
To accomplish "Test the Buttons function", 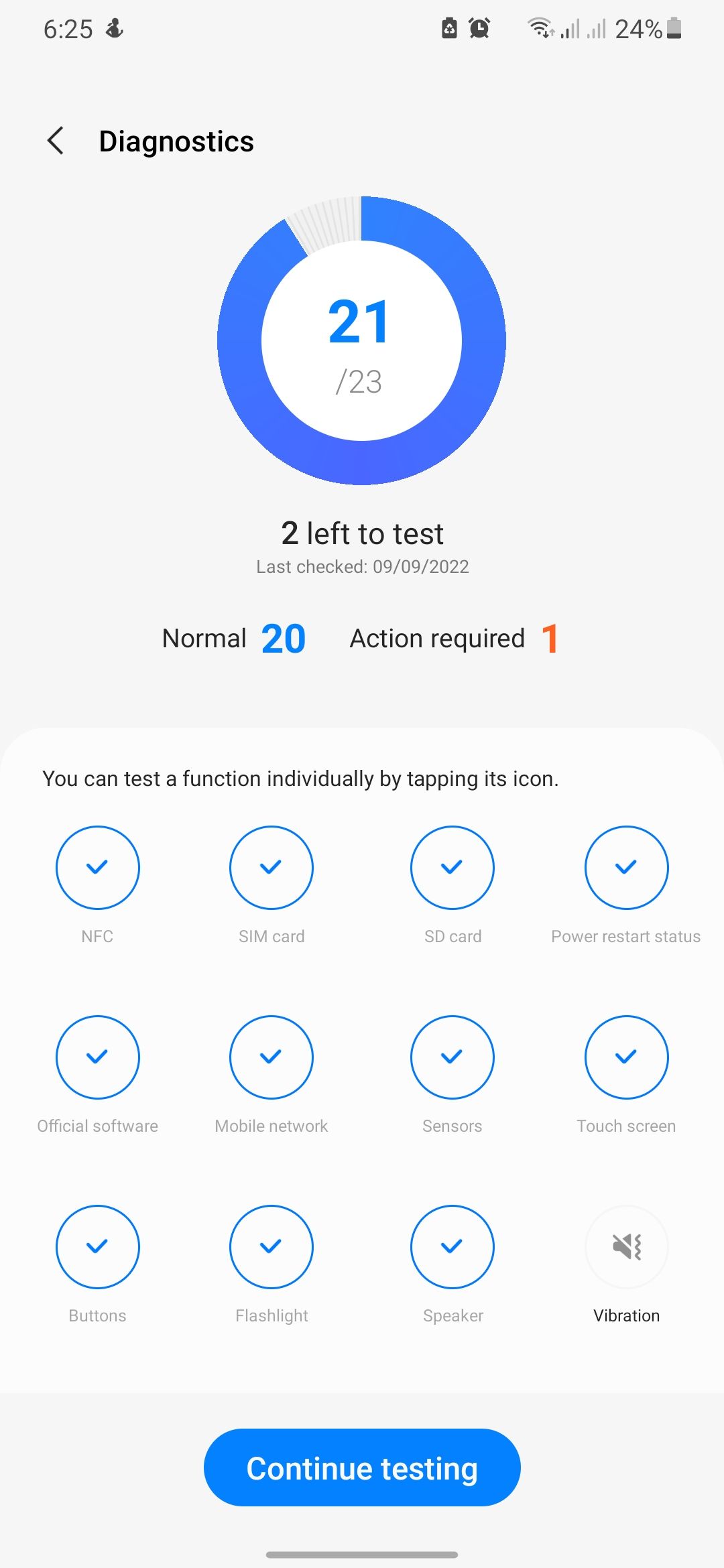I will pos(97,1246).
